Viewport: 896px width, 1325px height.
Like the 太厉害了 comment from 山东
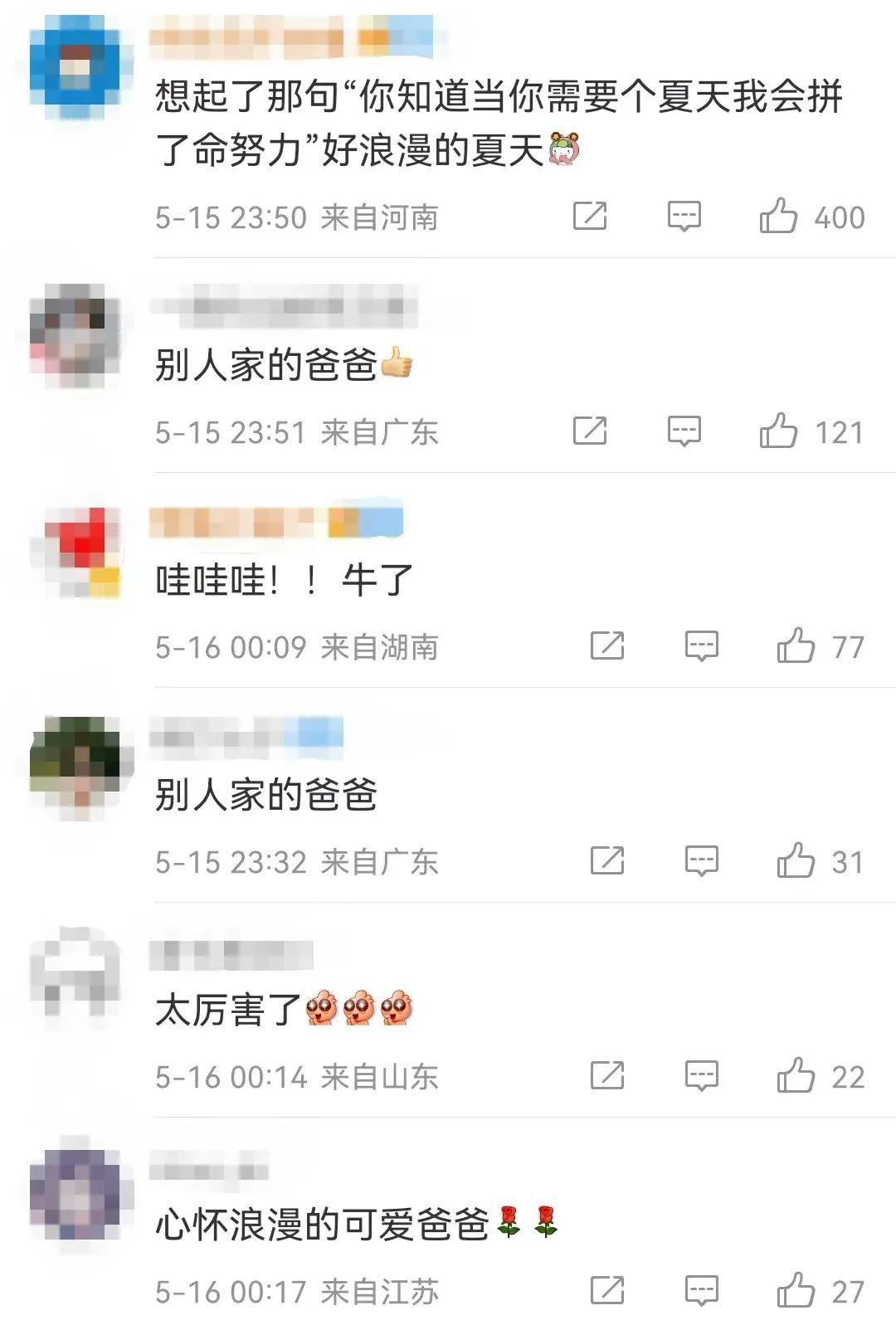click(796, 1076)
